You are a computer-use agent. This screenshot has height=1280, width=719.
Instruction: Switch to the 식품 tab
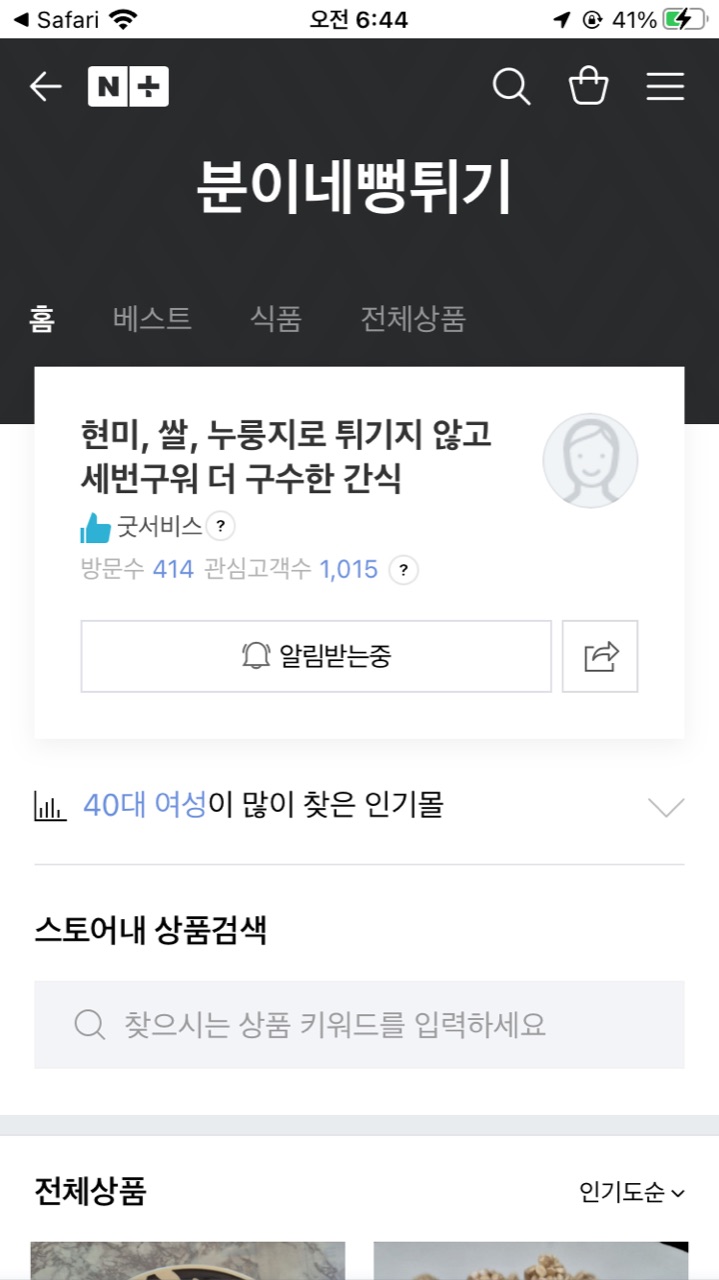point(275,319)
